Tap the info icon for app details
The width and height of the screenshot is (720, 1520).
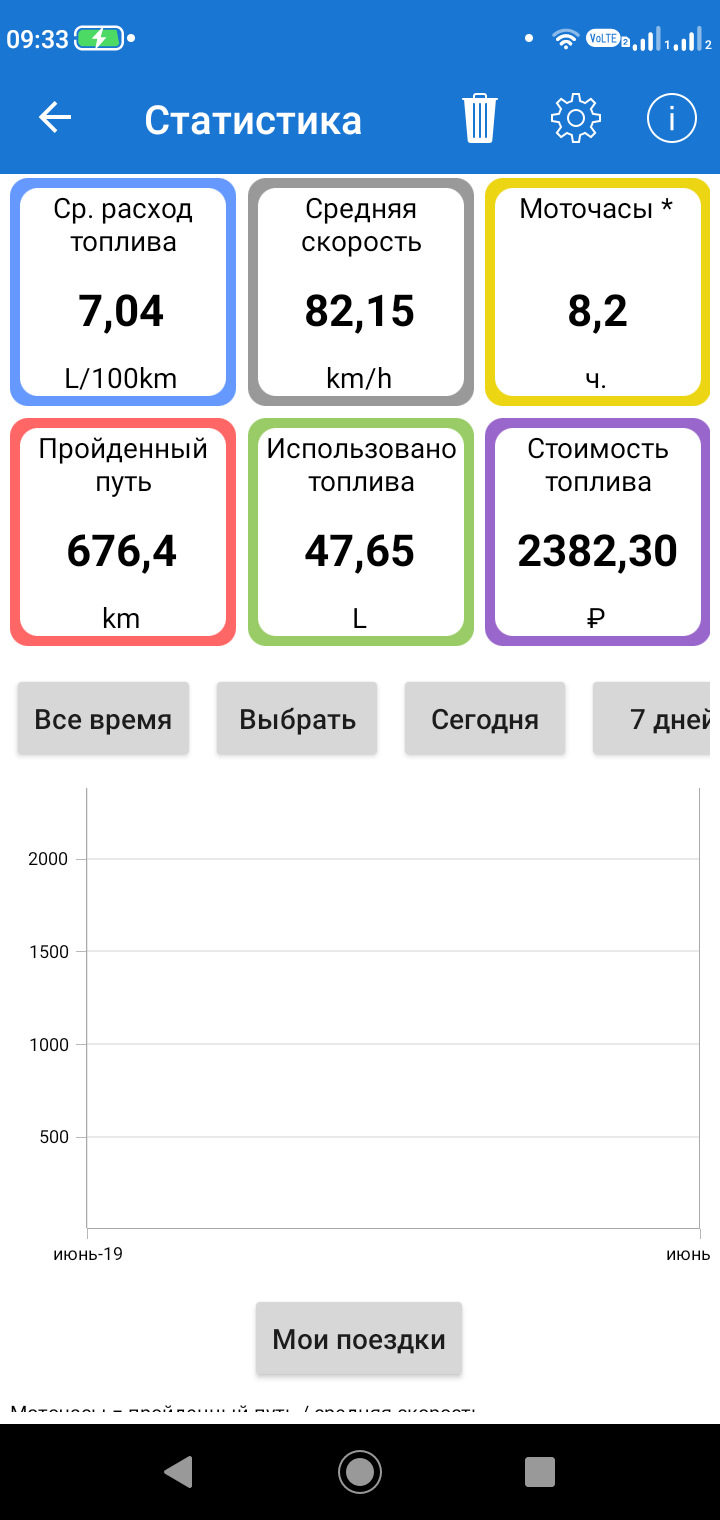(671, 117)
